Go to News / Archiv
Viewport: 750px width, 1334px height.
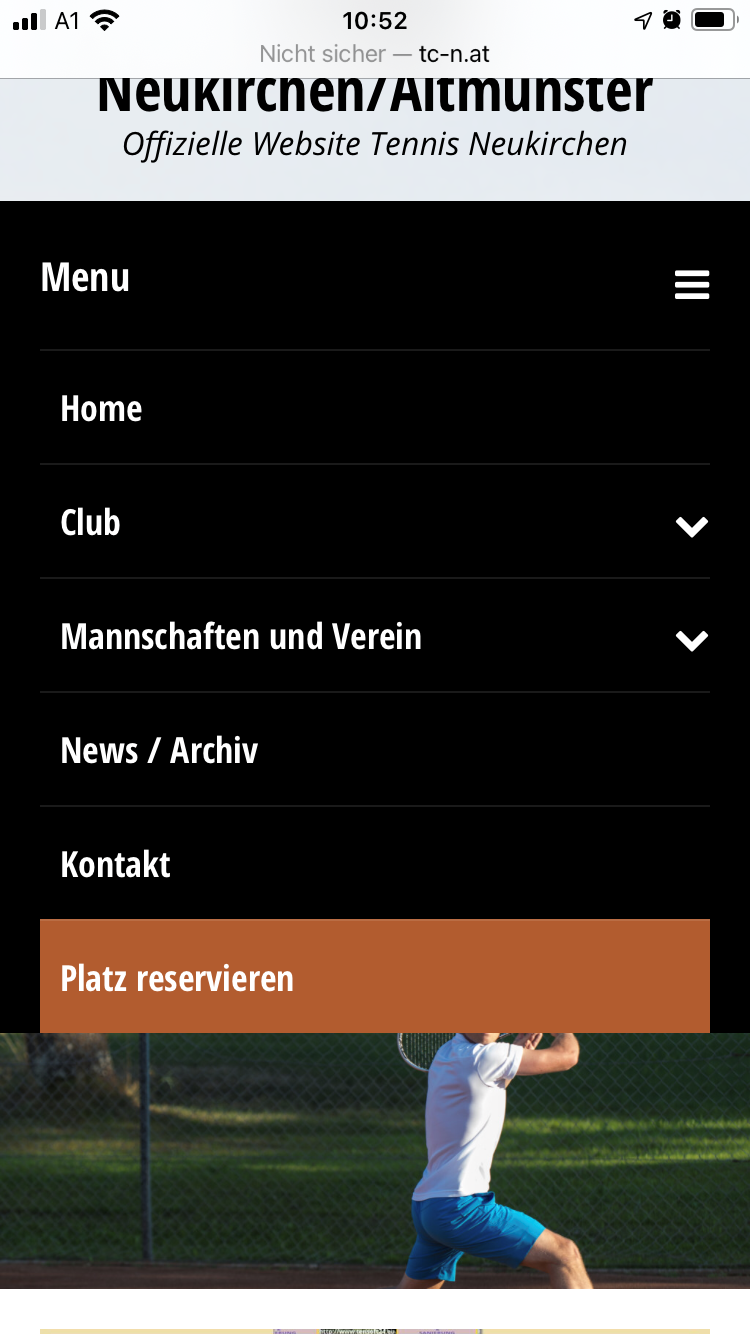pos(375,750)
